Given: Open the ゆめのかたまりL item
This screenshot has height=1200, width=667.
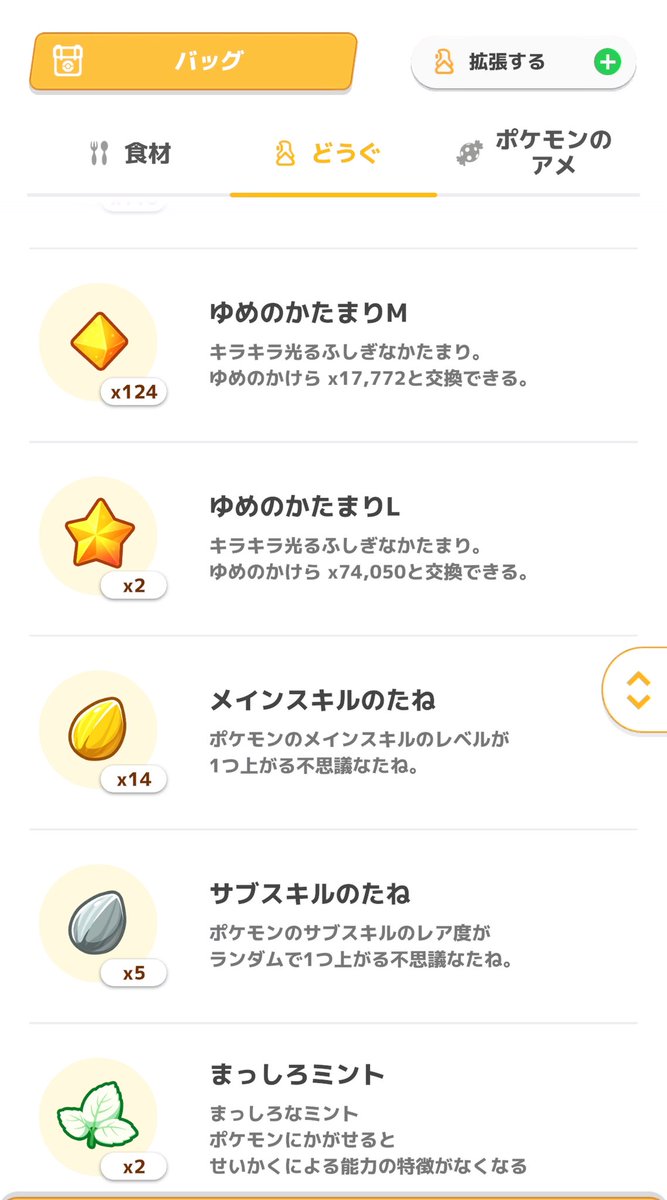Looking at the screenshot, I should pos(333,539).
